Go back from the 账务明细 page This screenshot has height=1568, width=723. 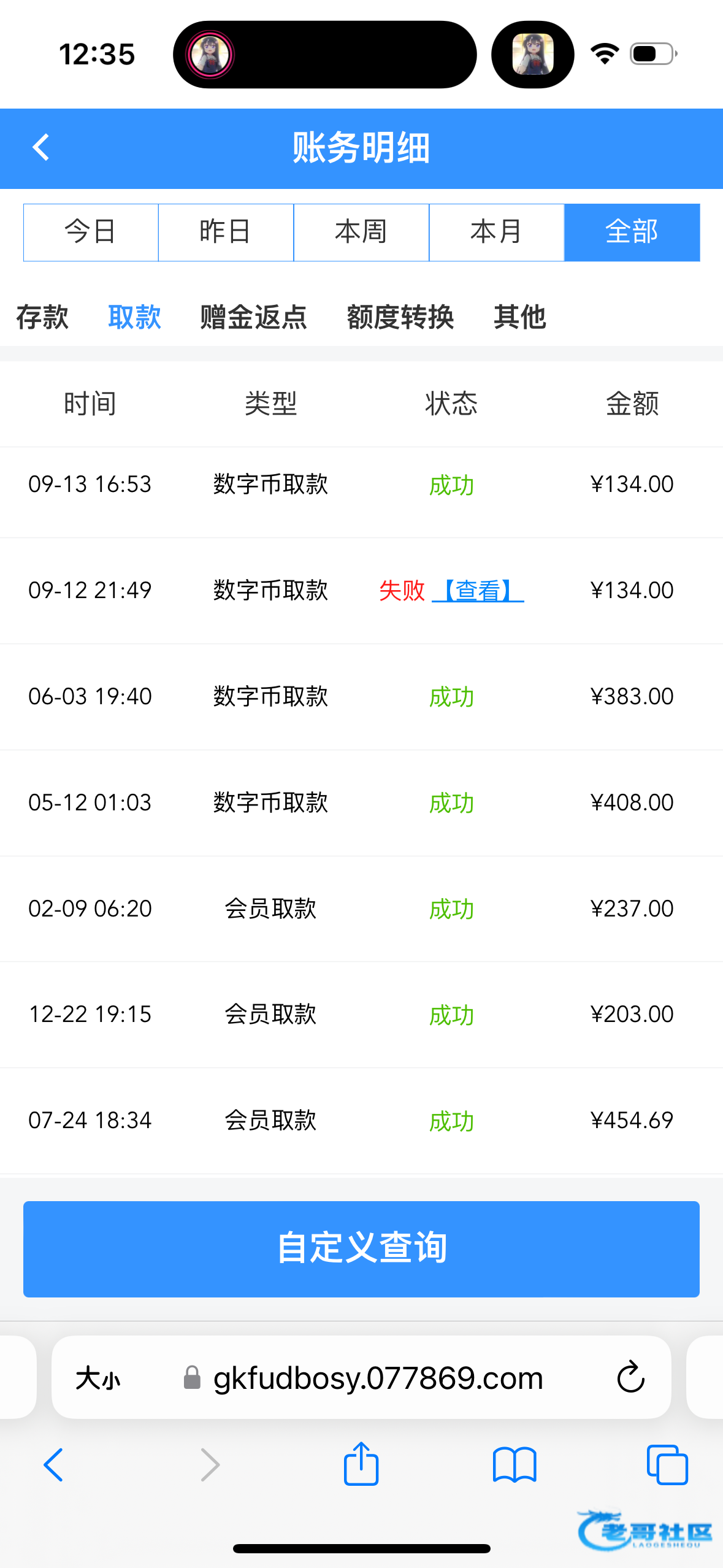click(x=40, y=148)
